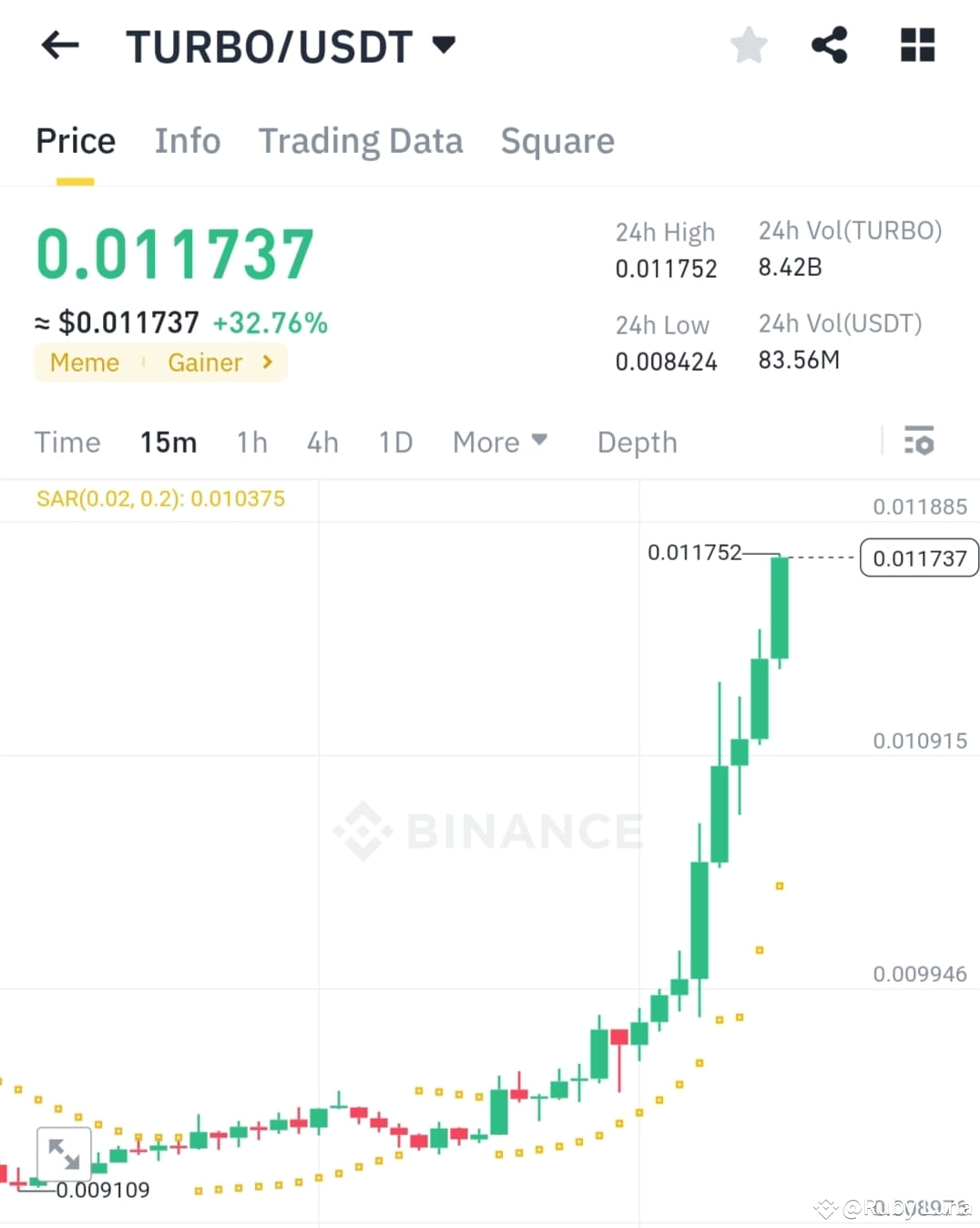
Task: Switch to the Trading Data tab
Action: coord(361,141)
